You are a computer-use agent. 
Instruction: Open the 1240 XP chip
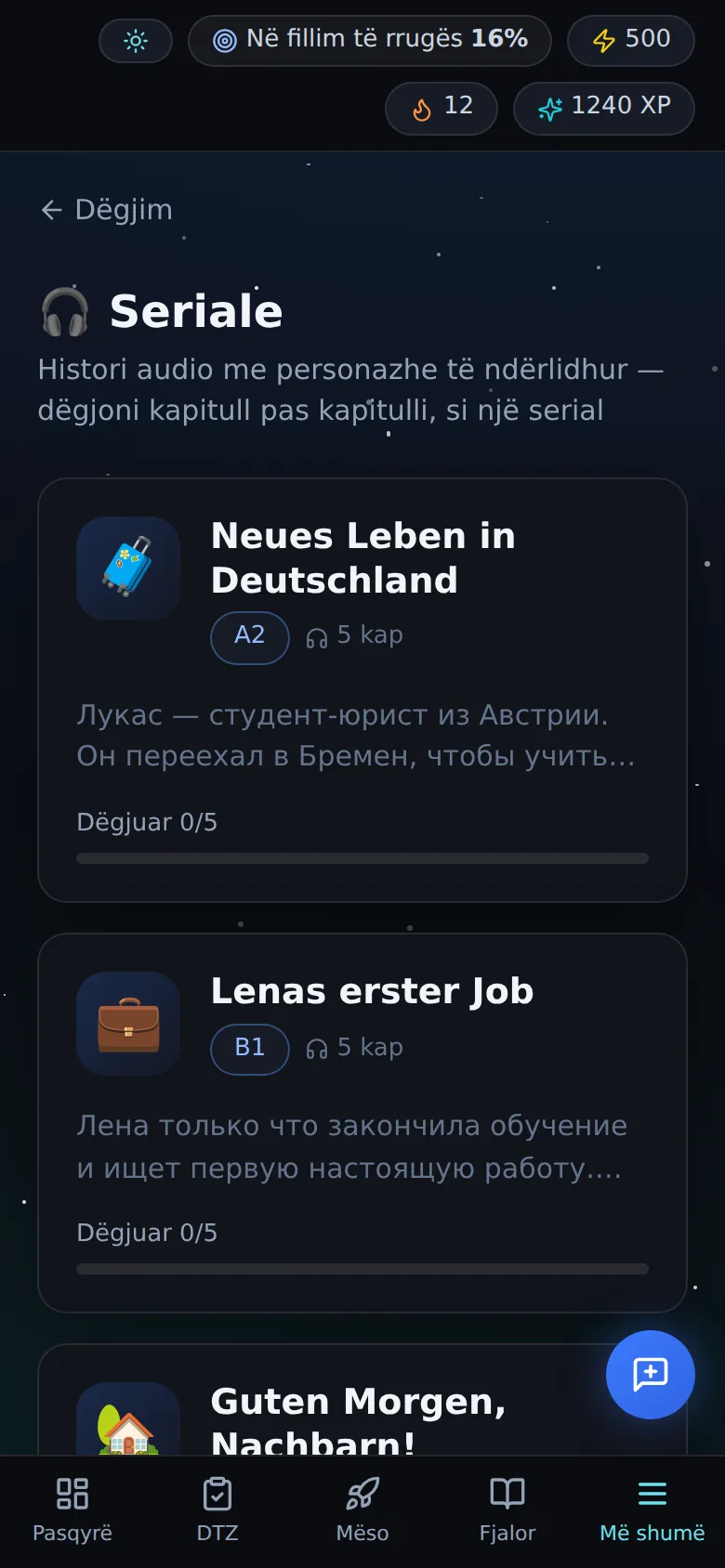coord(604,108)
